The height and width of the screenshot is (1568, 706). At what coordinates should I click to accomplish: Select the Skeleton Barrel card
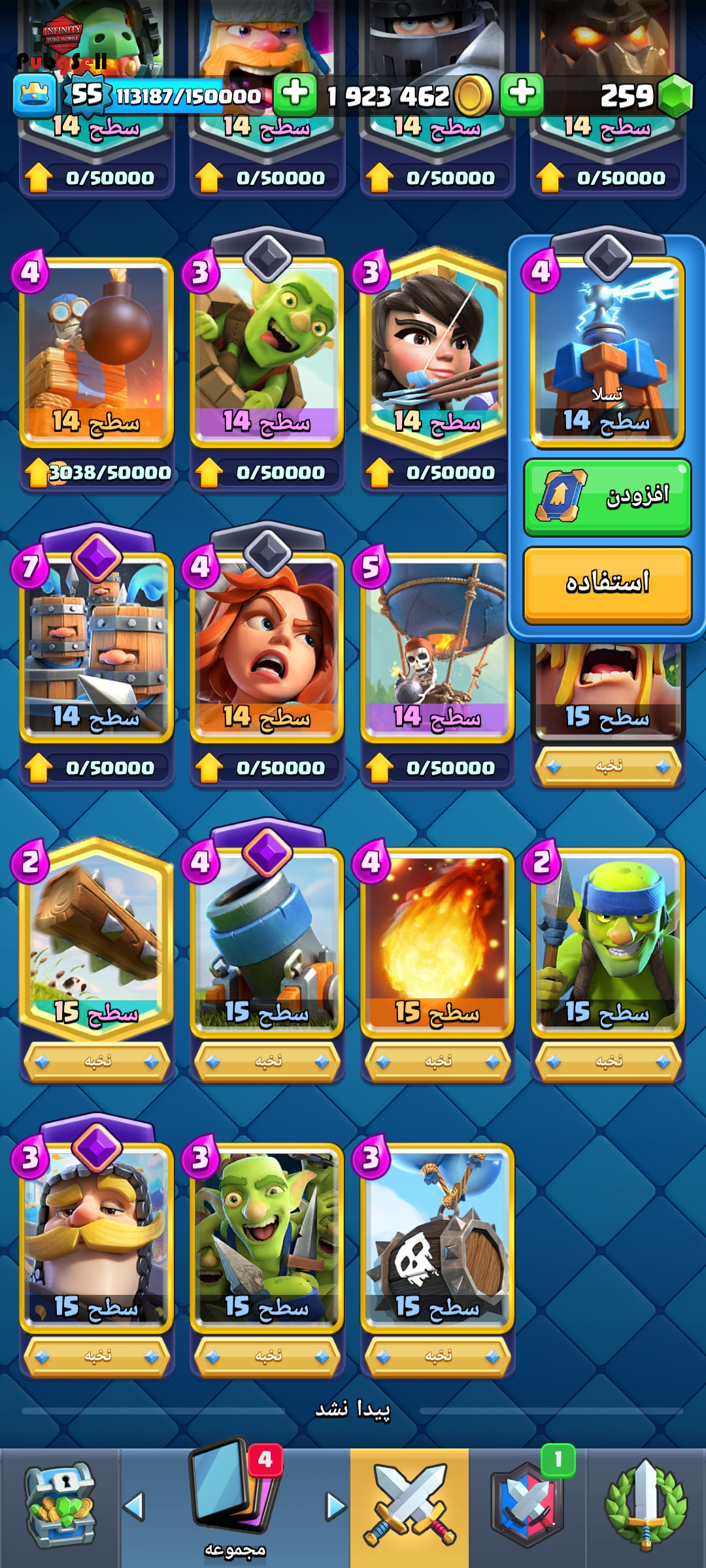[437, 1237]
